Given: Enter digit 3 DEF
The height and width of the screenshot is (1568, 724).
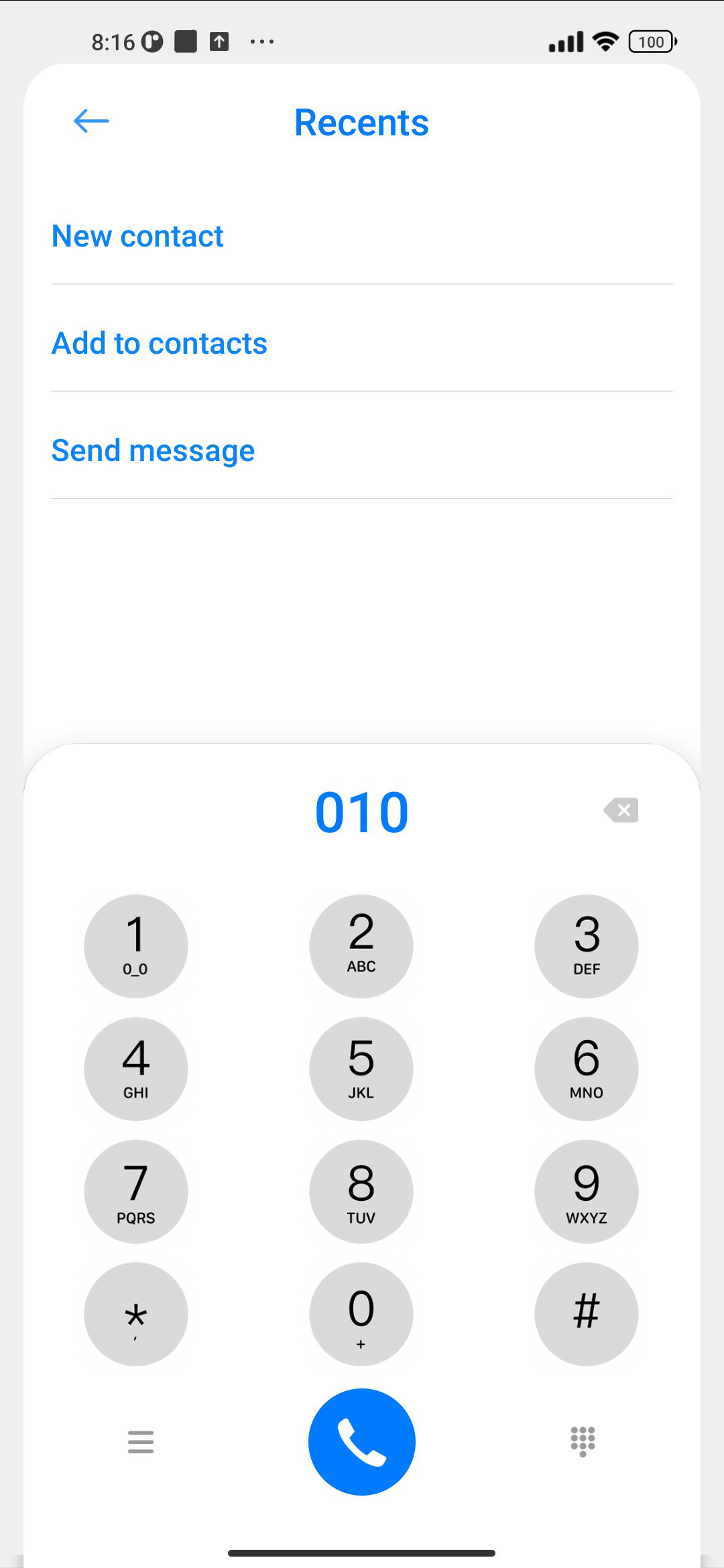Looking at the screenshot, I should pyautogui.click(x=587, y=946).
